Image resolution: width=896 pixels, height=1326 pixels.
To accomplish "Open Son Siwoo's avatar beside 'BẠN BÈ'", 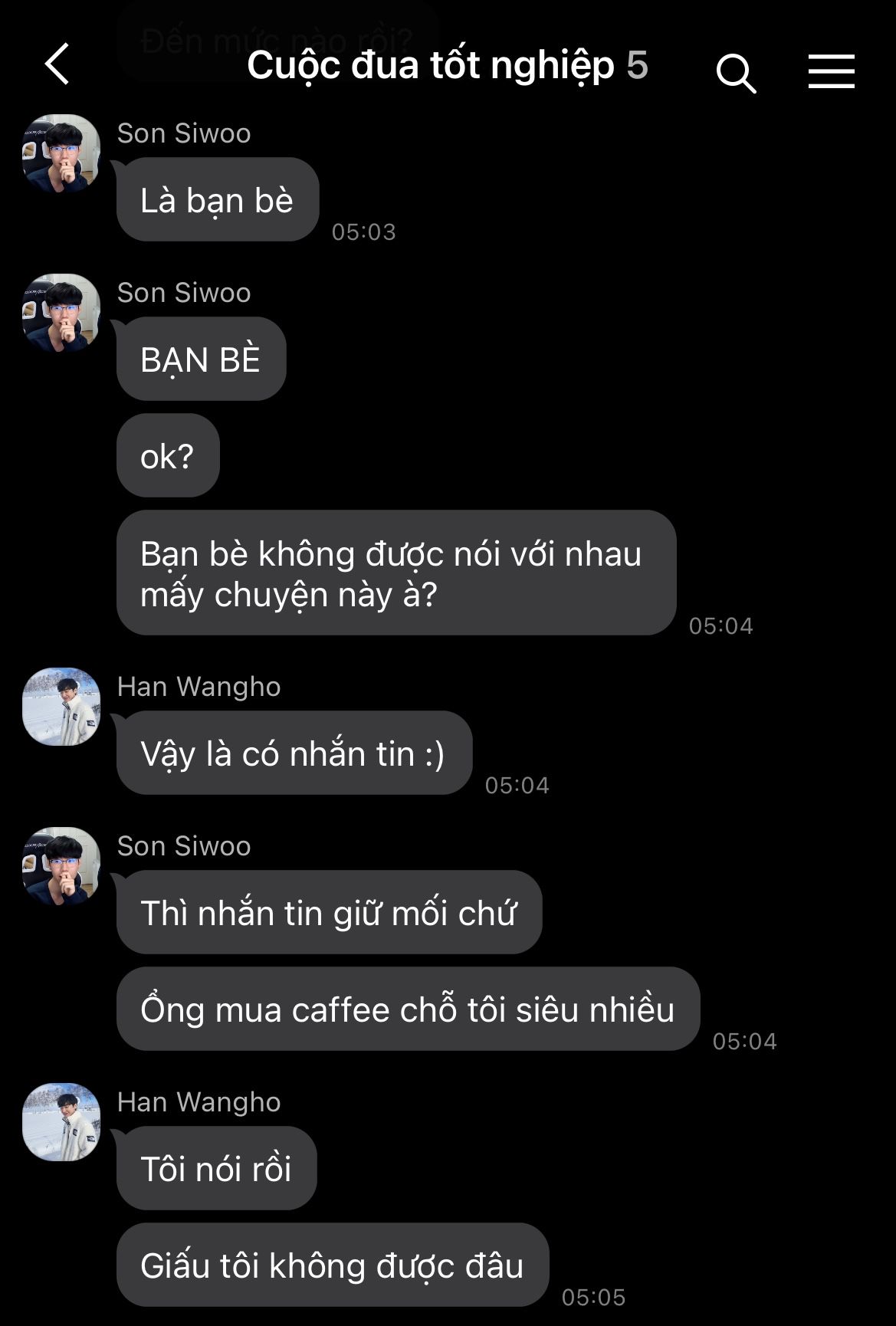I will pos(61,313).
